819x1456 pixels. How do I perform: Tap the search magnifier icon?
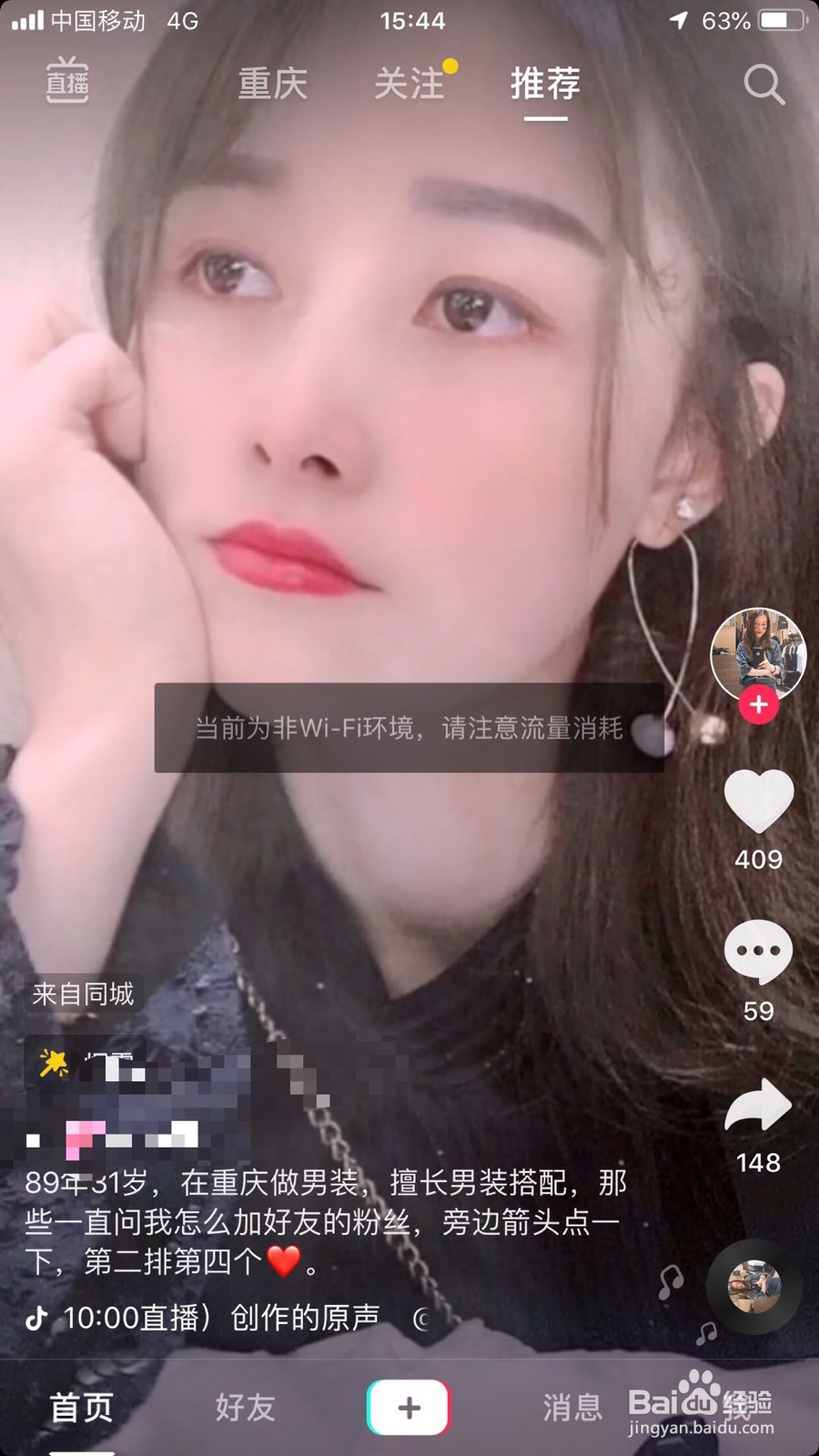pos(763,84)
